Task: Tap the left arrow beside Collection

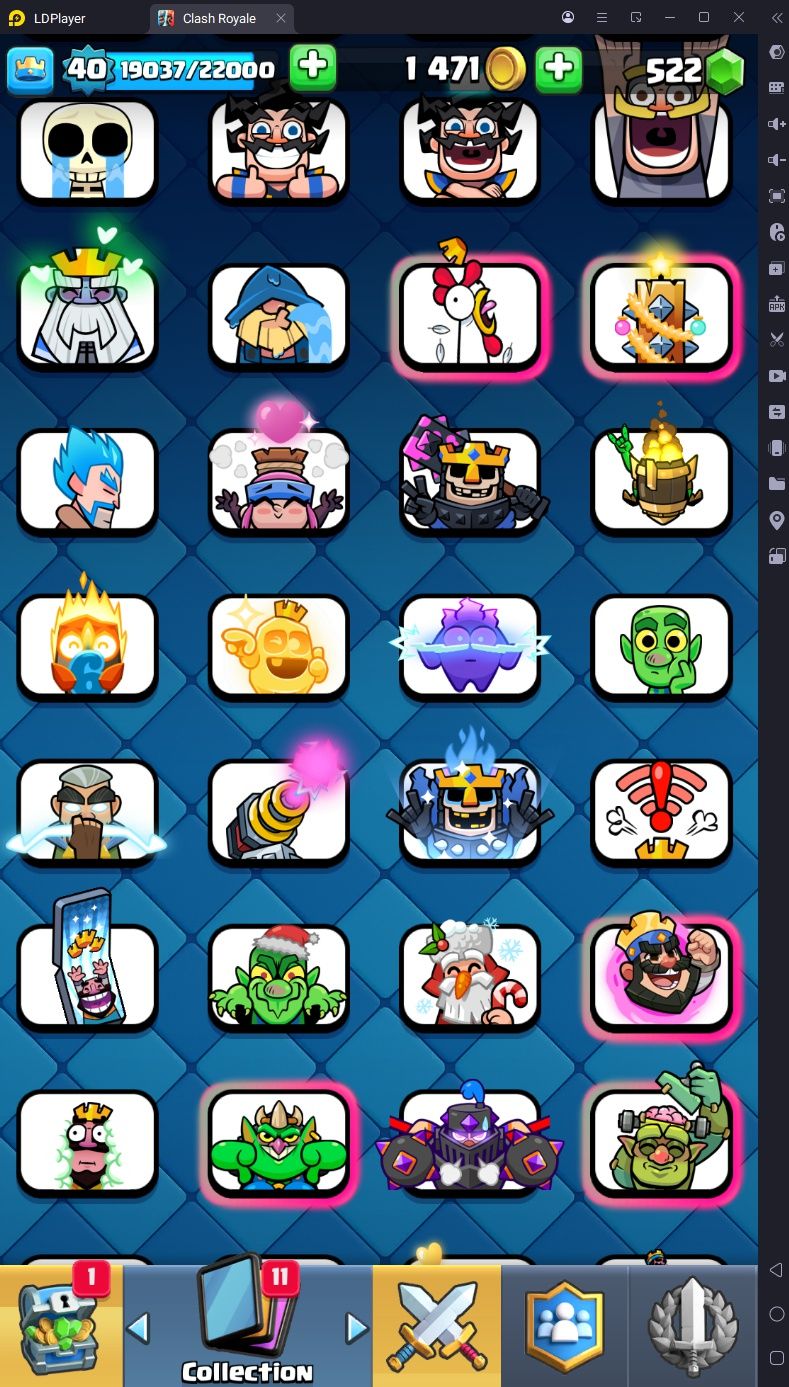Action: point(138,1328)
